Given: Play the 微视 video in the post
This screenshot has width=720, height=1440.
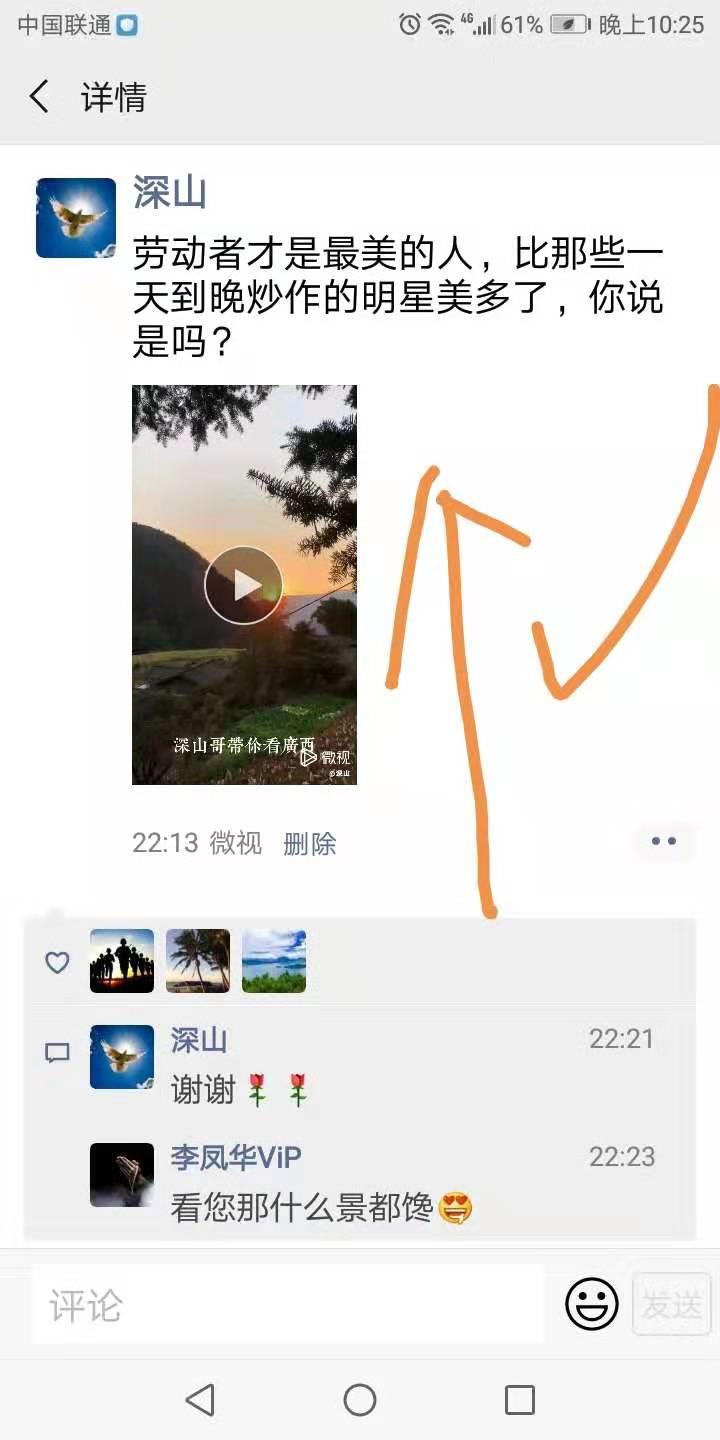Looking at the screenshot, I should 244,585.
